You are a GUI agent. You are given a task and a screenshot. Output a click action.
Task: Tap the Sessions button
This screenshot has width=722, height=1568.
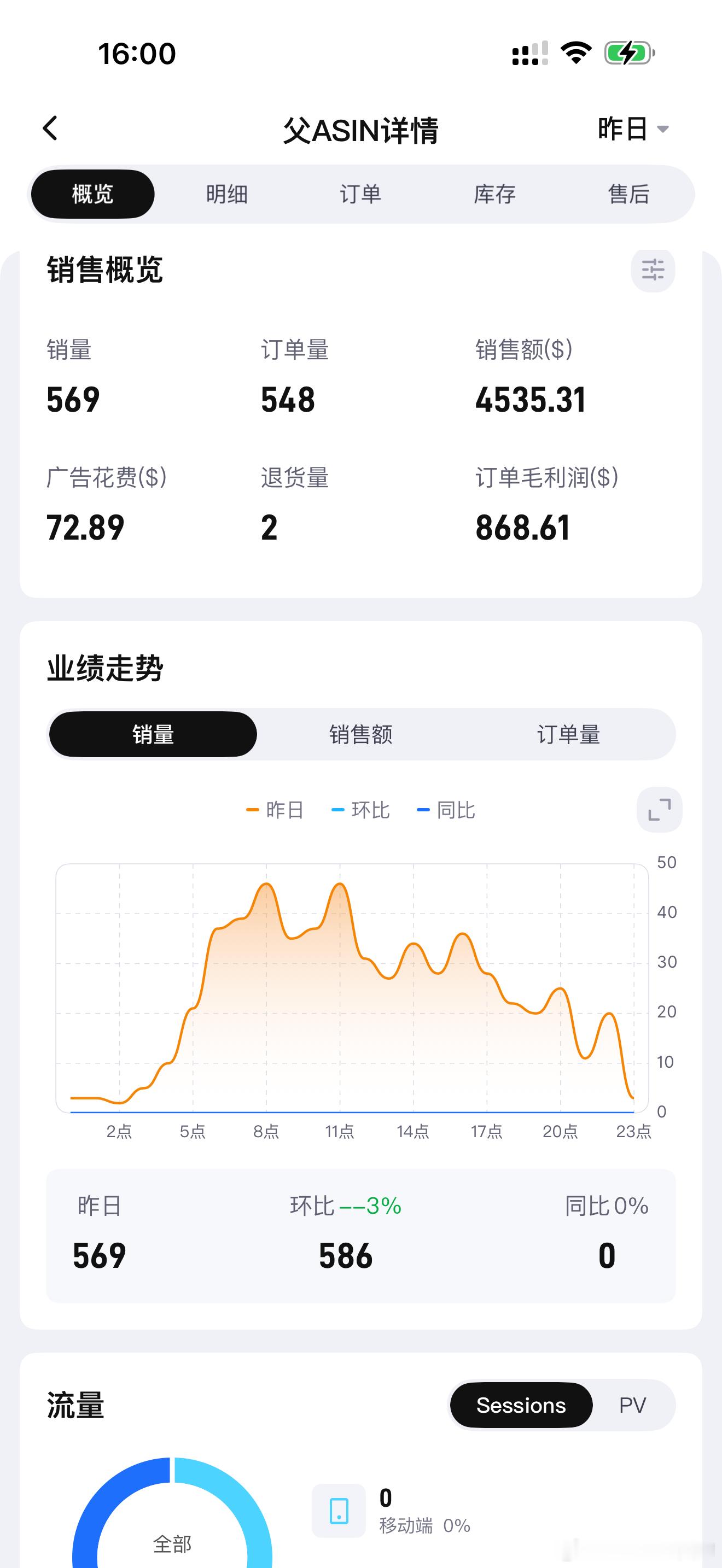[521, 1406]
